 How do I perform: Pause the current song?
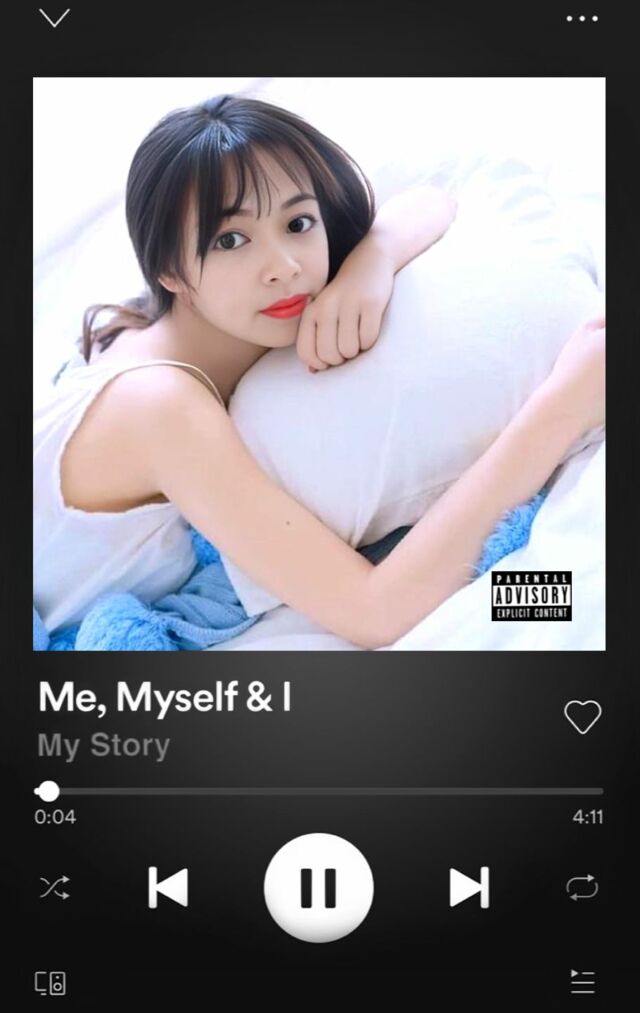point(318,887)
